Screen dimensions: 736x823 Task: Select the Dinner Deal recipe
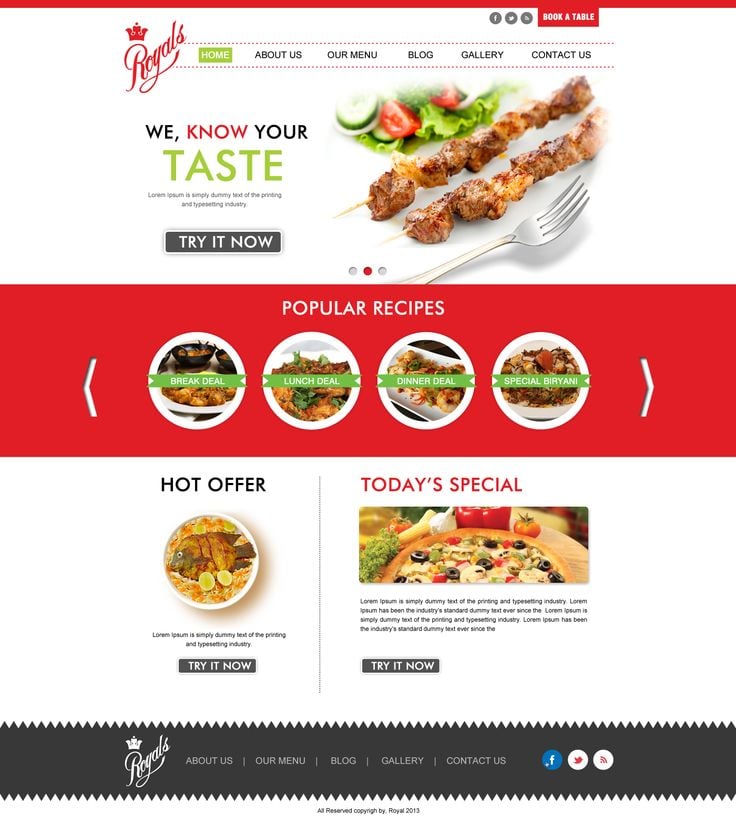click(426, 381)
